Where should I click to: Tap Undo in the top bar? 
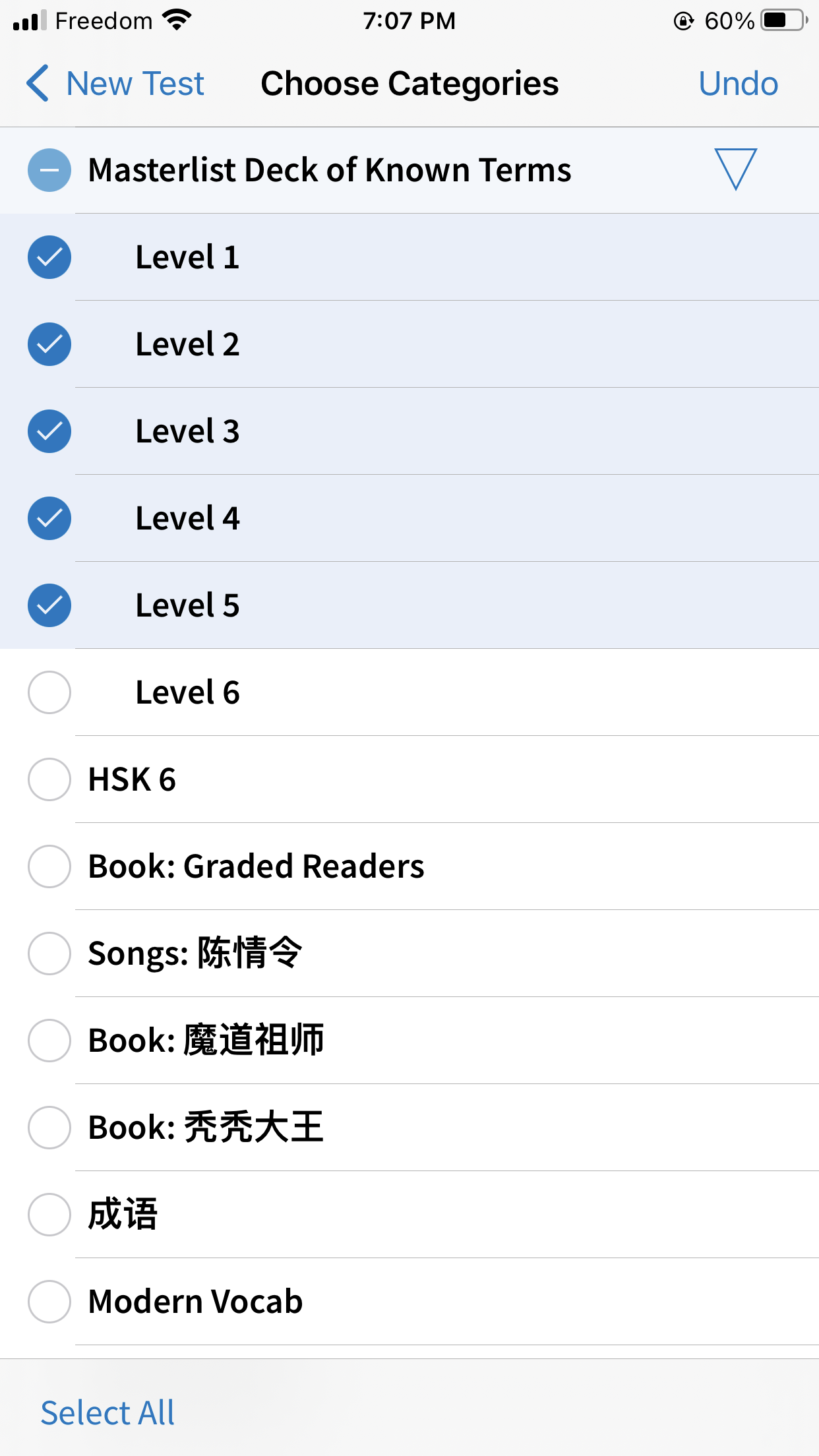pyautogui.click(x=738, y=84)
